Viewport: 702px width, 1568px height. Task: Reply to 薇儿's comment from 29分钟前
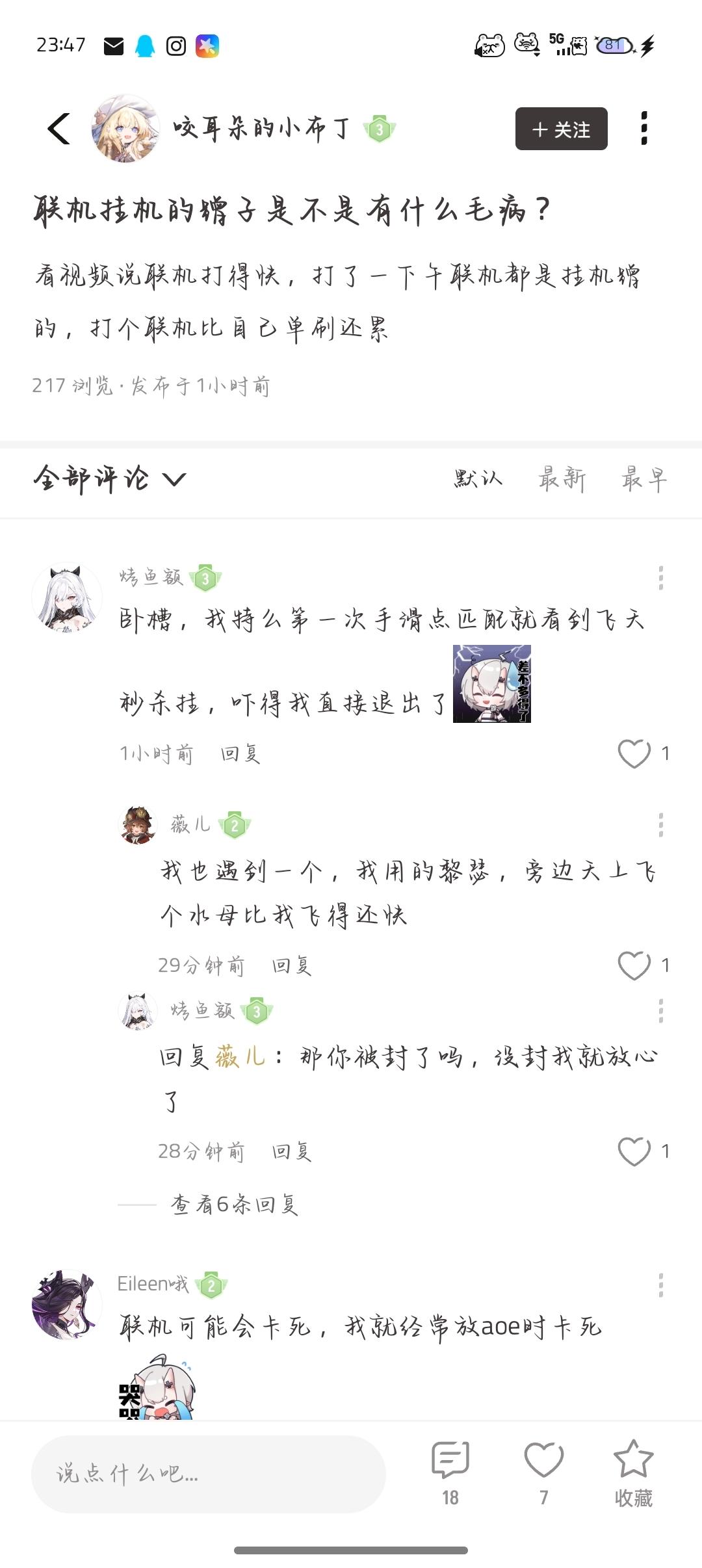click(x=291, y=966)
